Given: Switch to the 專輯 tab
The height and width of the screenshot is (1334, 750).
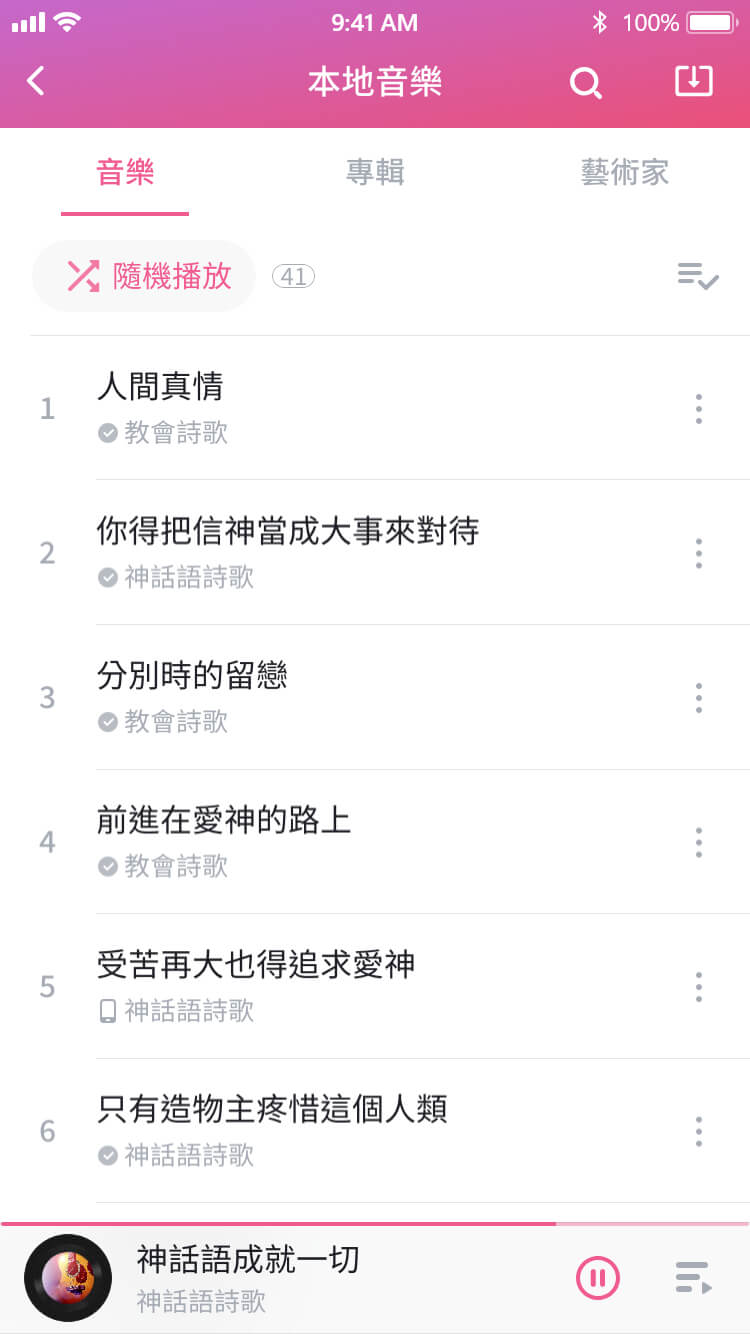Looking at the screenshot, I should [x=375, y=173].
